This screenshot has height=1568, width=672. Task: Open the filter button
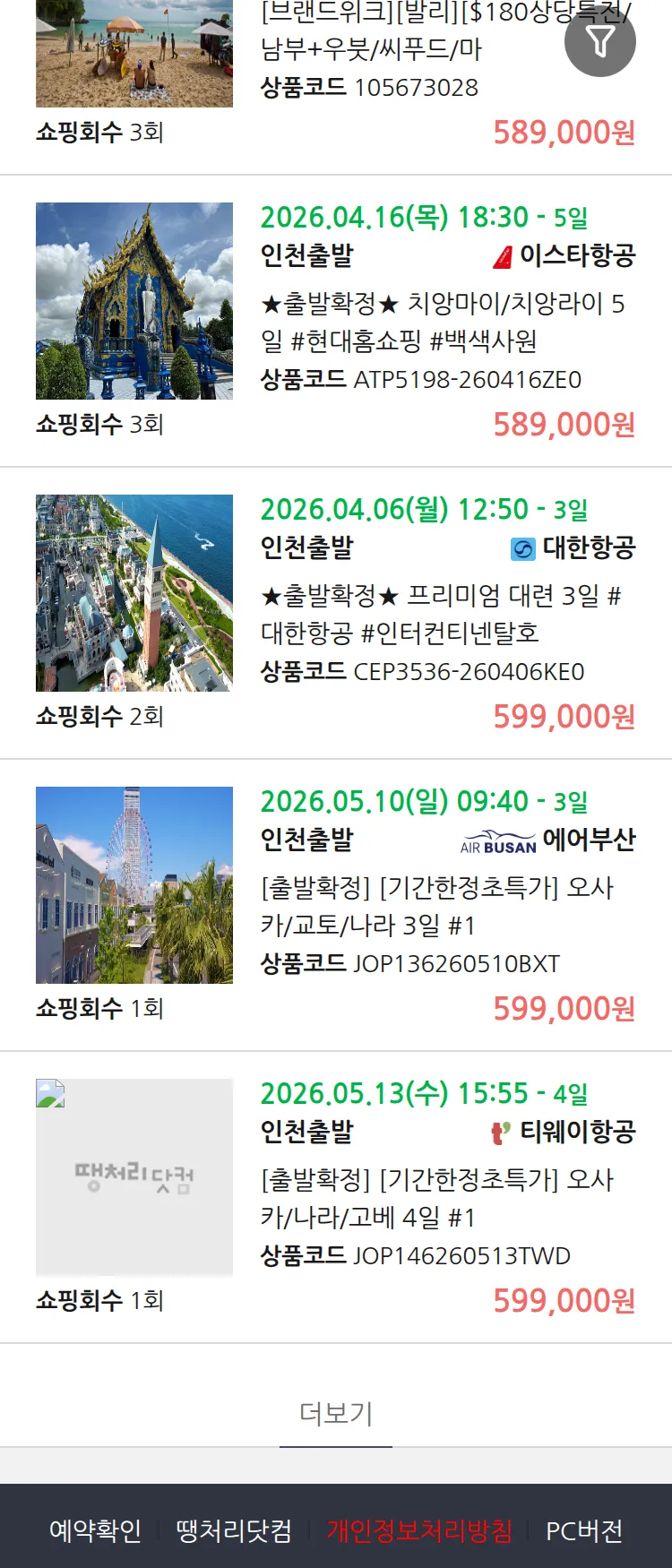[x=600, y=41]
